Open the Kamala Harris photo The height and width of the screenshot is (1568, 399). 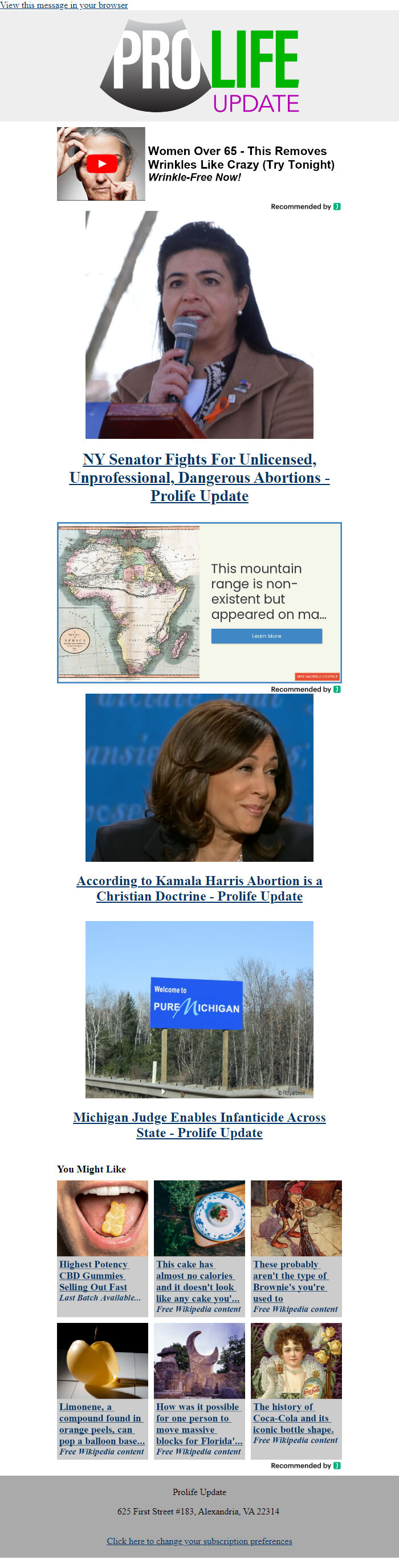point(199,777)
